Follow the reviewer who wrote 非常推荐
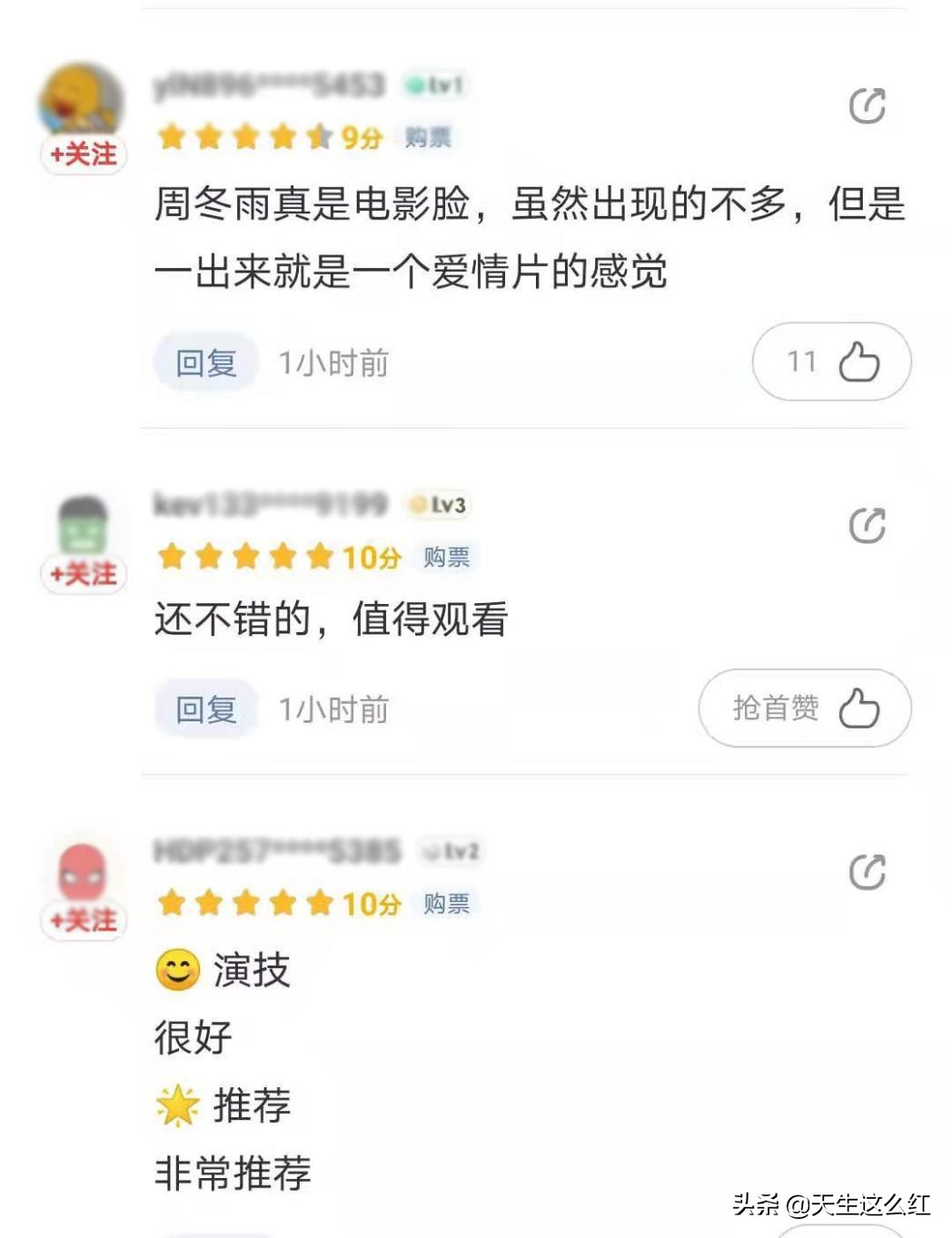952x1238 pixels. (83, 920)
